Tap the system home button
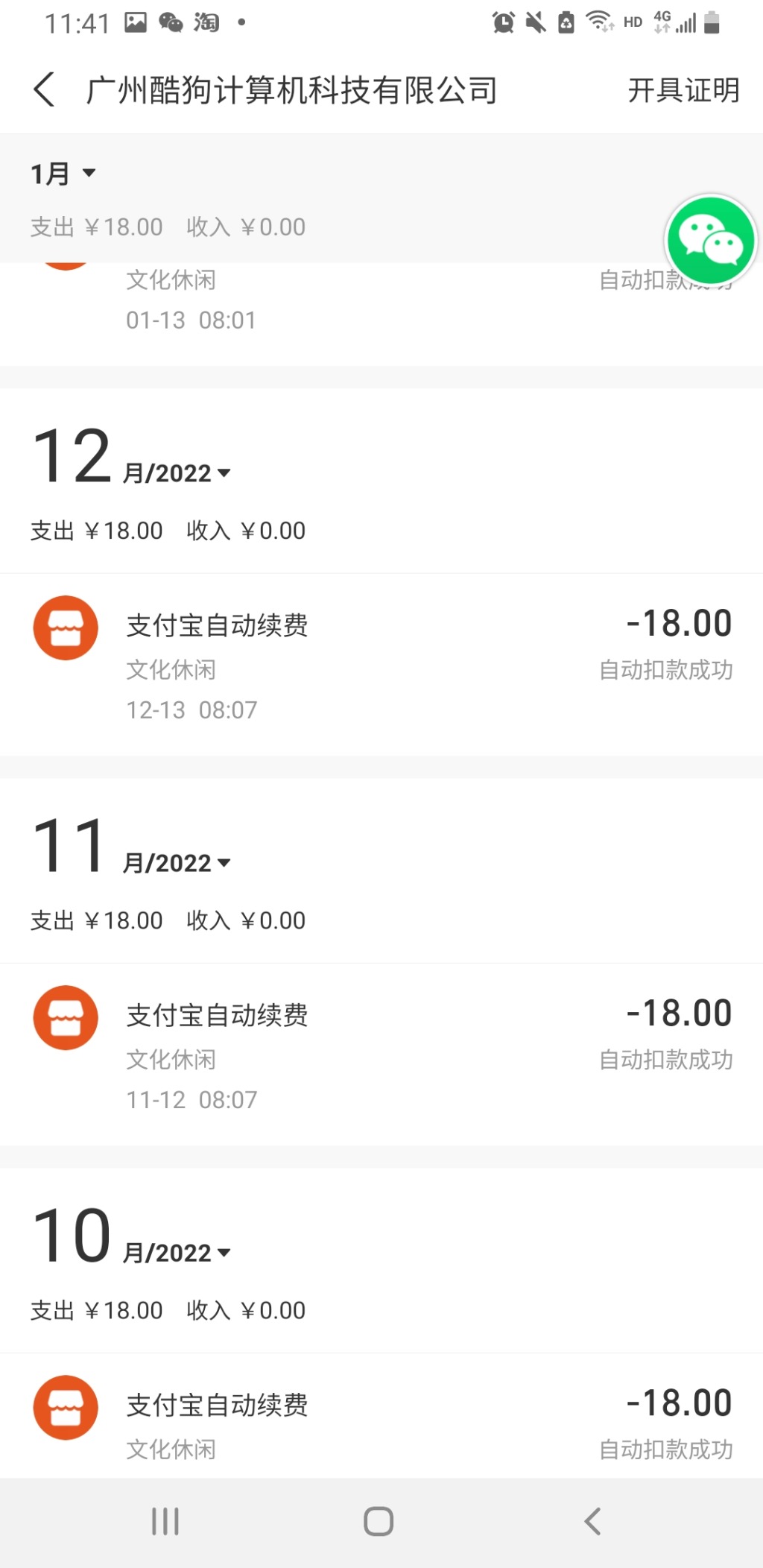763x1568 pixels. click(379, 1521)
